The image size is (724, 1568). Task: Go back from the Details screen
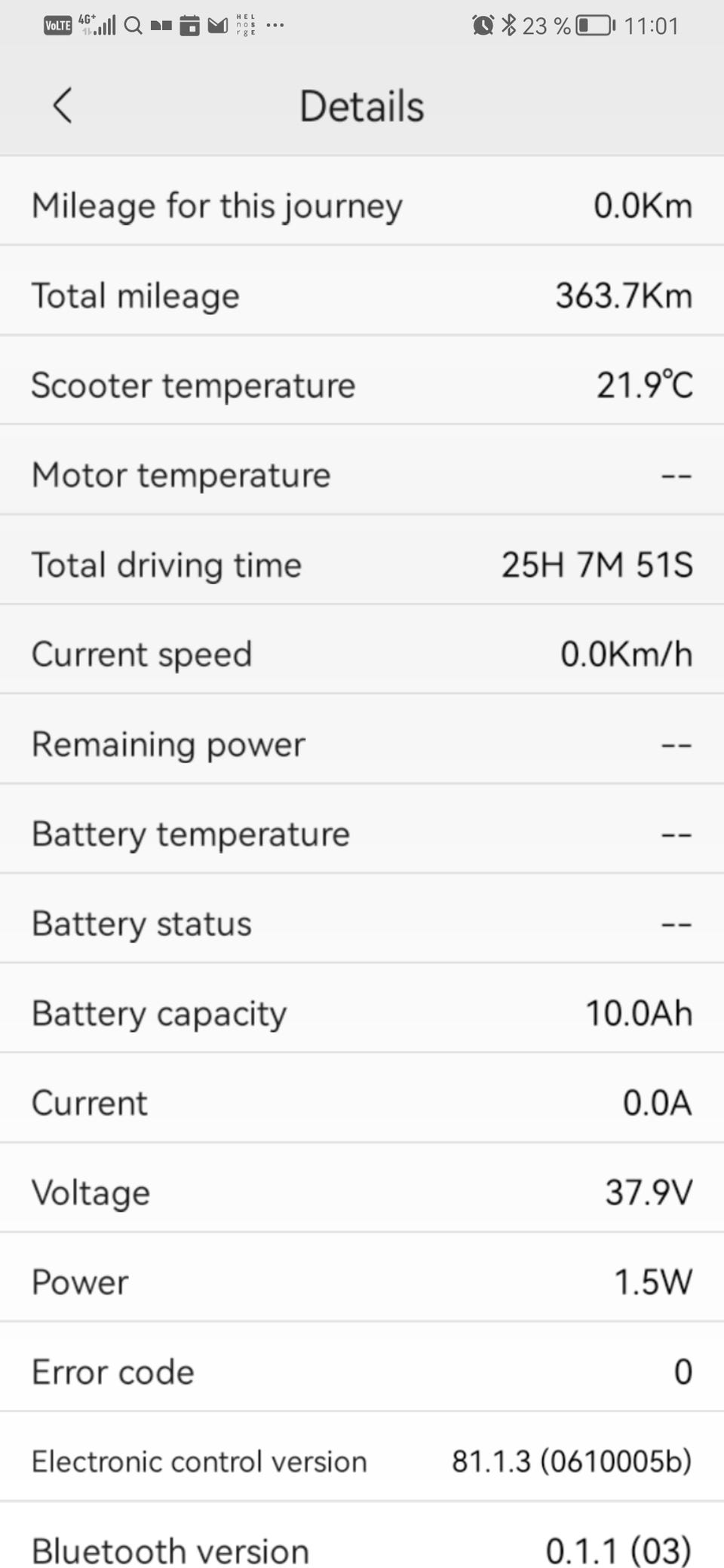63,105
